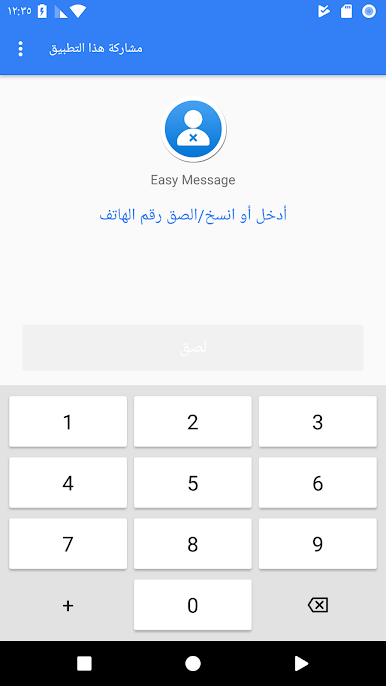Image resolution: width=386 pixels, height=686 pixels.
Task: Enter digit 5 on the keypad
Action: (x=193, y=483)
